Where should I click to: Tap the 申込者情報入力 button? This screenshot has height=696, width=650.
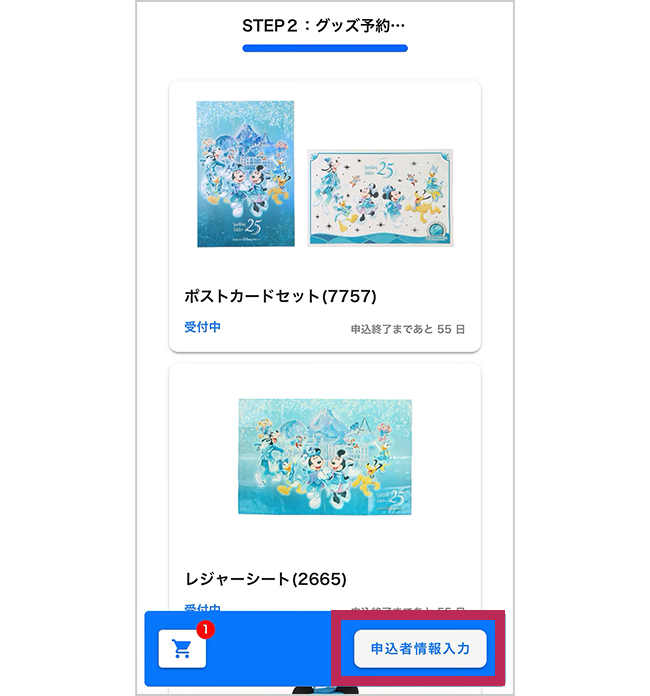420,649
